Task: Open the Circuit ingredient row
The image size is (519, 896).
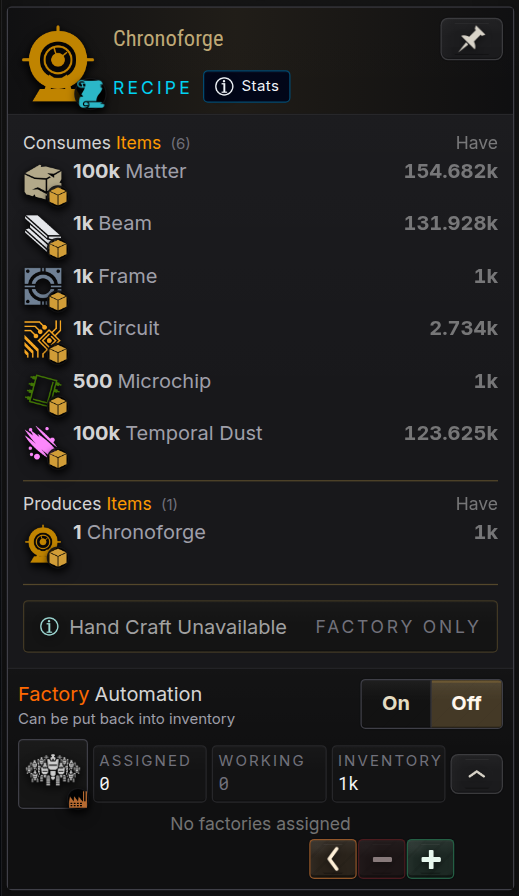Action: click(260, 340)
